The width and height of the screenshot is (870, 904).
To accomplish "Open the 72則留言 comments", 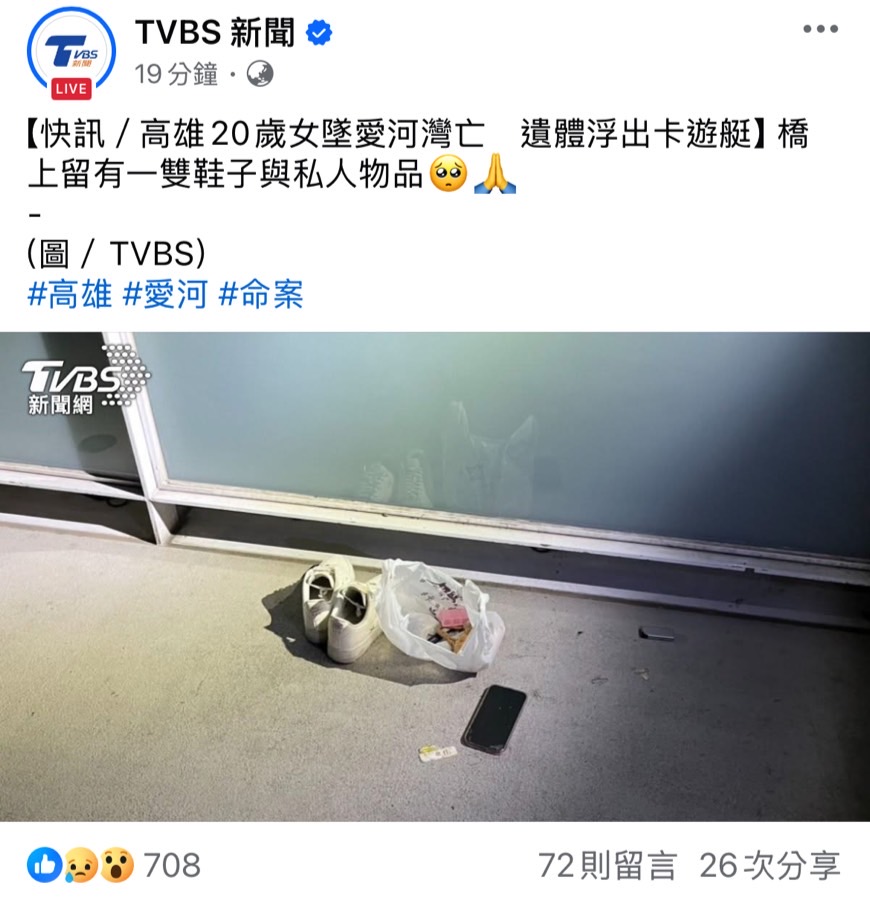I will click(607, 865).
